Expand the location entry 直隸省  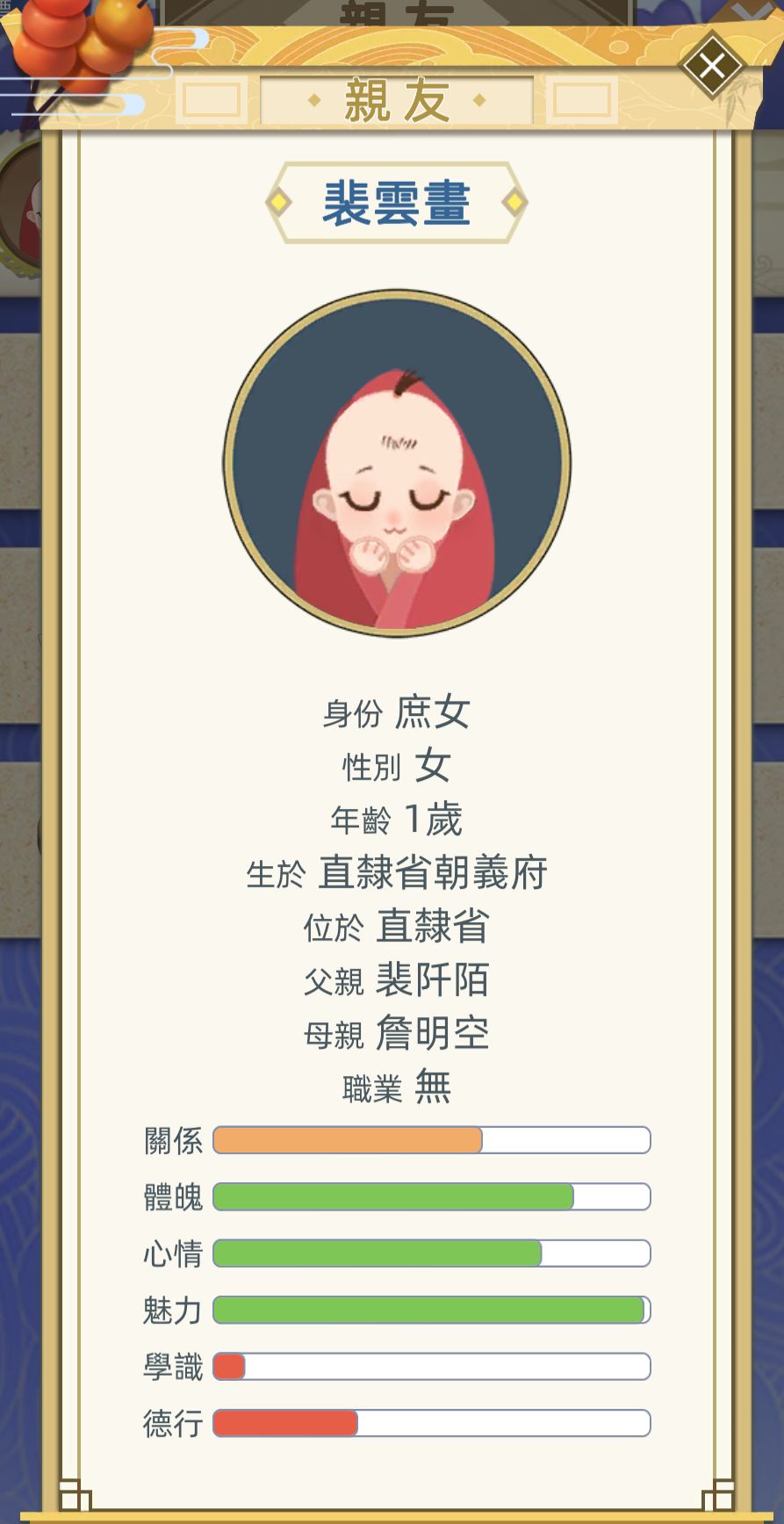(434, 928)
